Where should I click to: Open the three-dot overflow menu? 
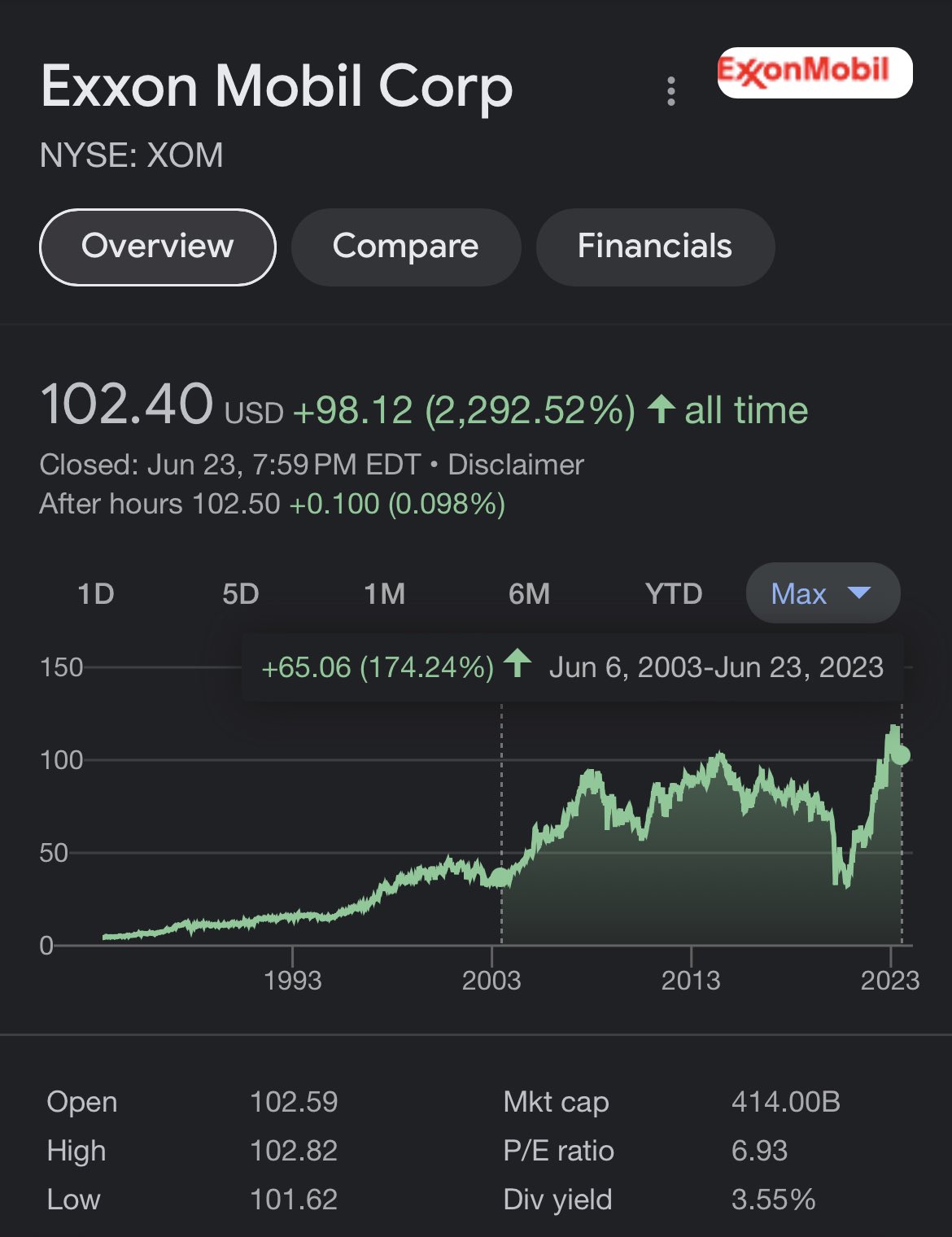[x=671, y=91]
